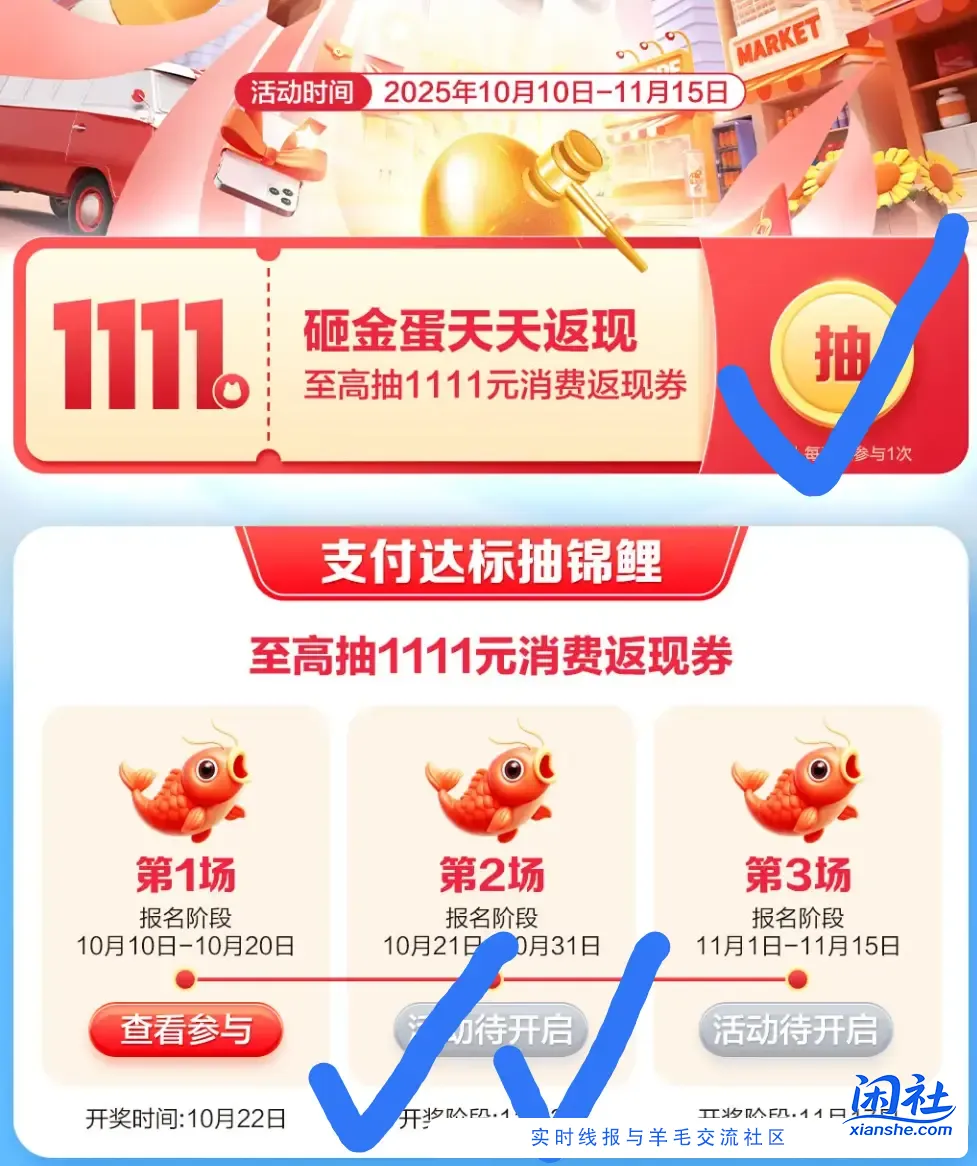Tap the 查看参与 button for round one
Viewport: 977px width, 1166px height.
[186, 1031]
